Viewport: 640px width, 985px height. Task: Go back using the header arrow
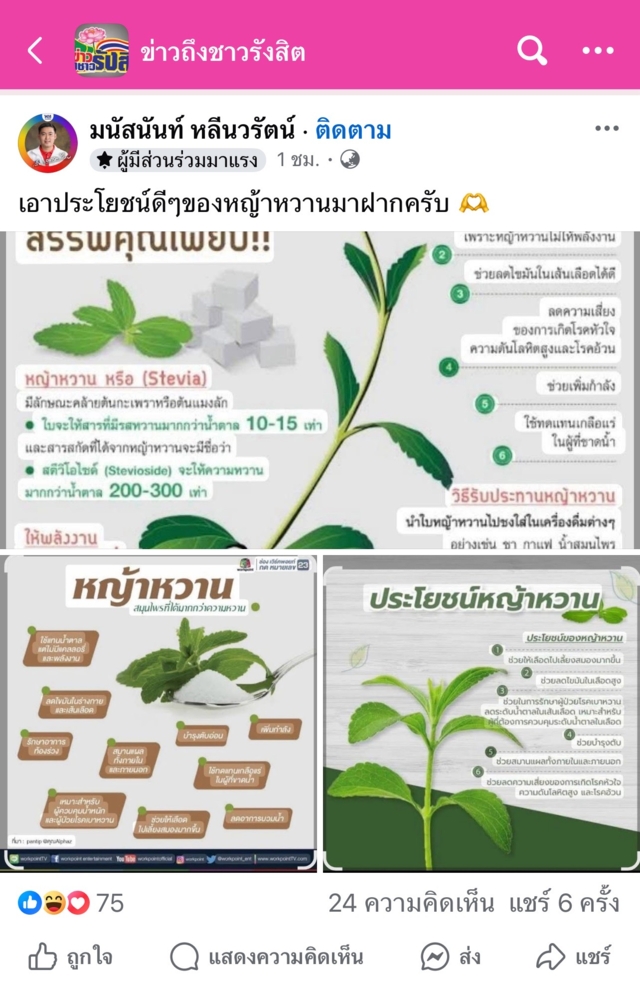click(x=35, y=51)
